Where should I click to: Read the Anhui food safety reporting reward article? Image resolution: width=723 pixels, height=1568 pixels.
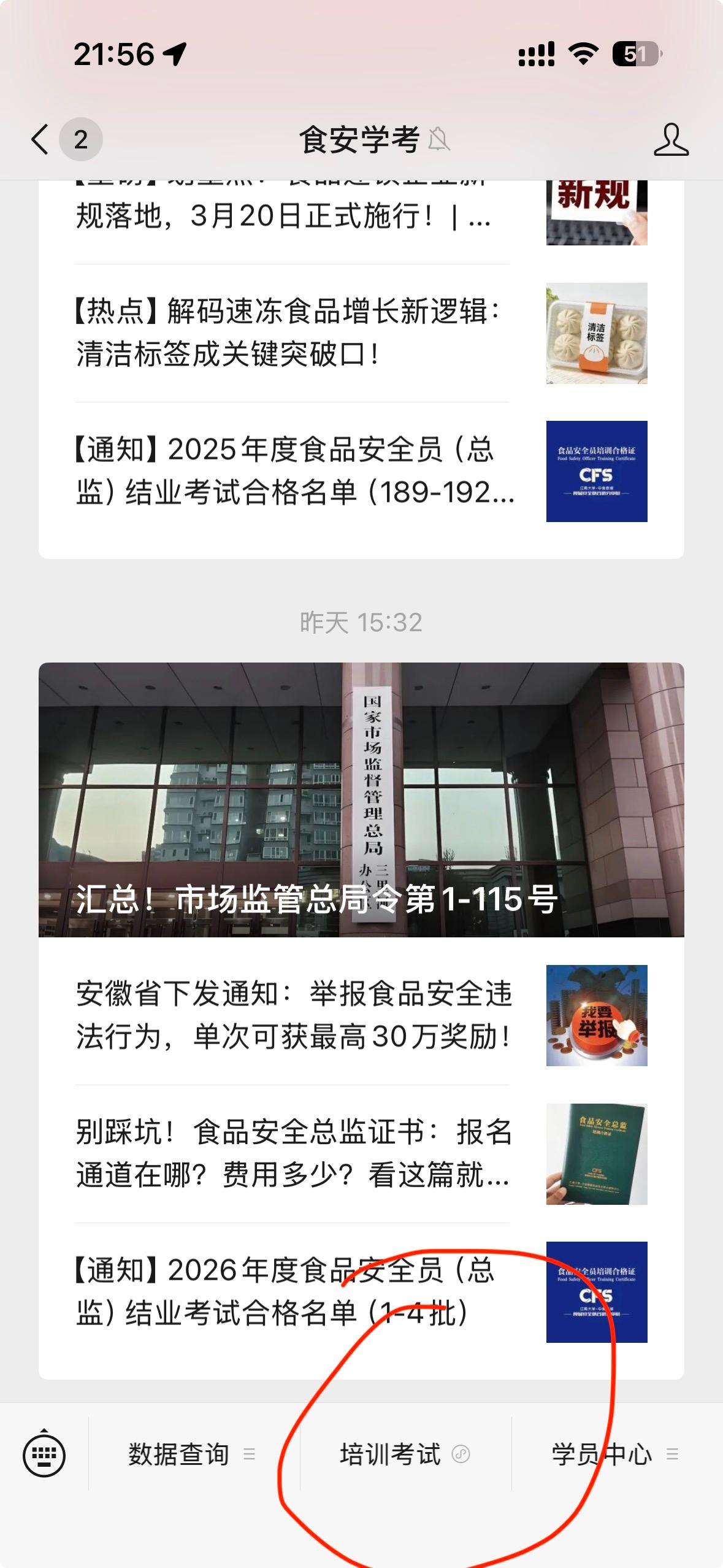(293, 1015)
